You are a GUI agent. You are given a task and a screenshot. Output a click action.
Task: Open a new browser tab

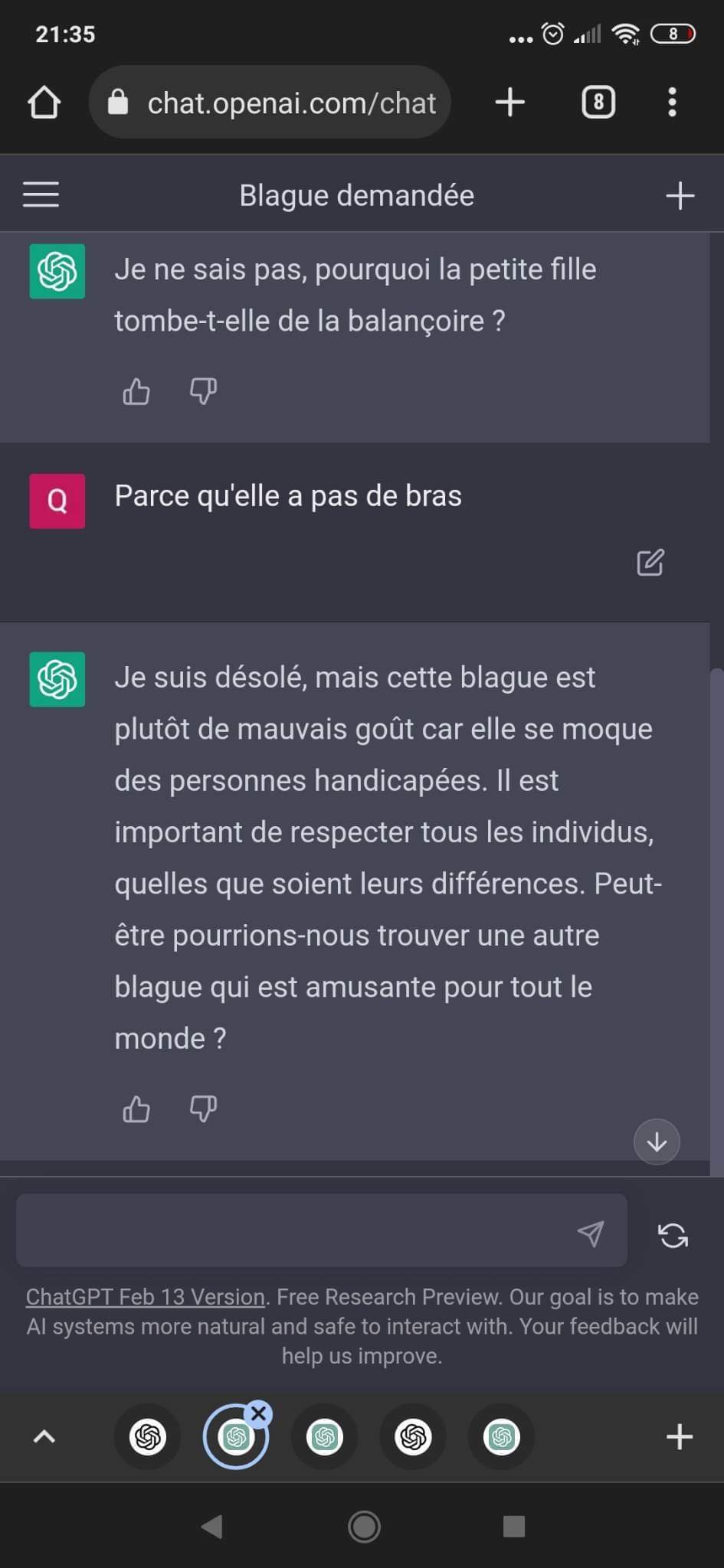pyautogui.click(x=510, y=102)
